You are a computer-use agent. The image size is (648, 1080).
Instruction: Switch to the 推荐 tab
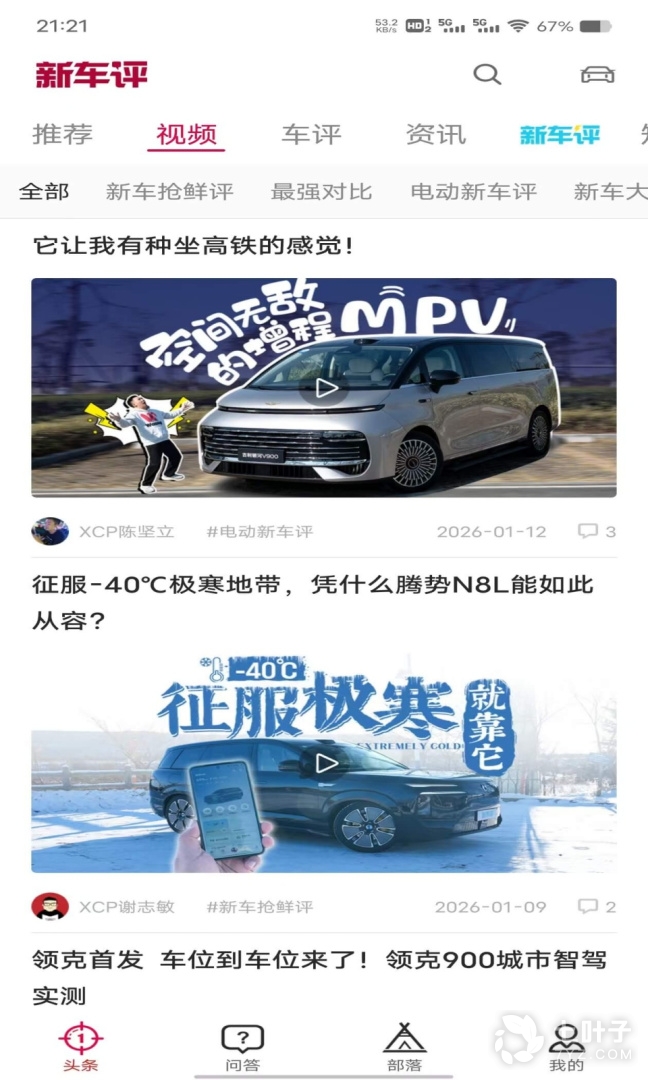(x=62, y=134)
